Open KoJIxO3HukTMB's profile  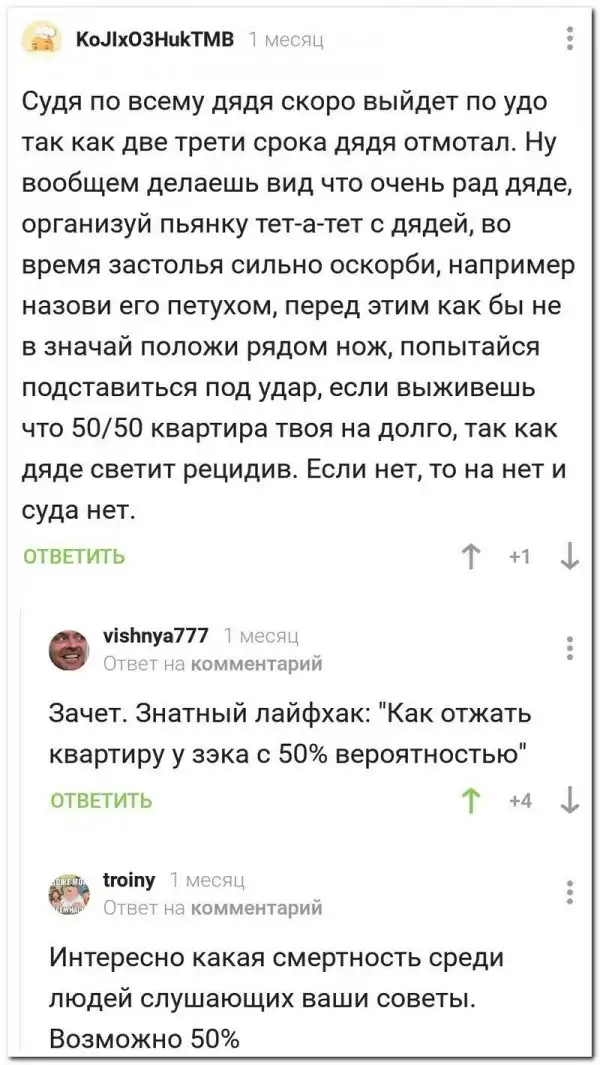click(x=154, y=39)
